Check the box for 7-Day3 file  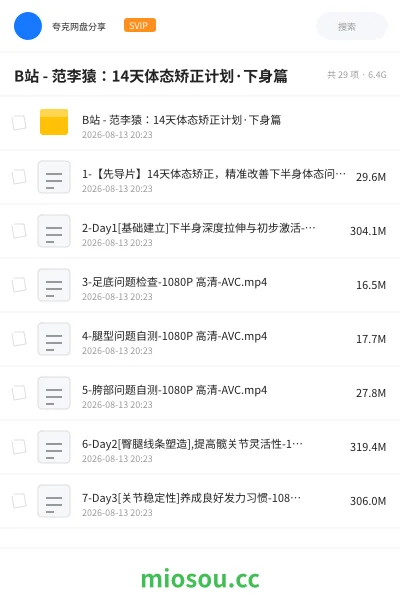(x=19, y=501)
